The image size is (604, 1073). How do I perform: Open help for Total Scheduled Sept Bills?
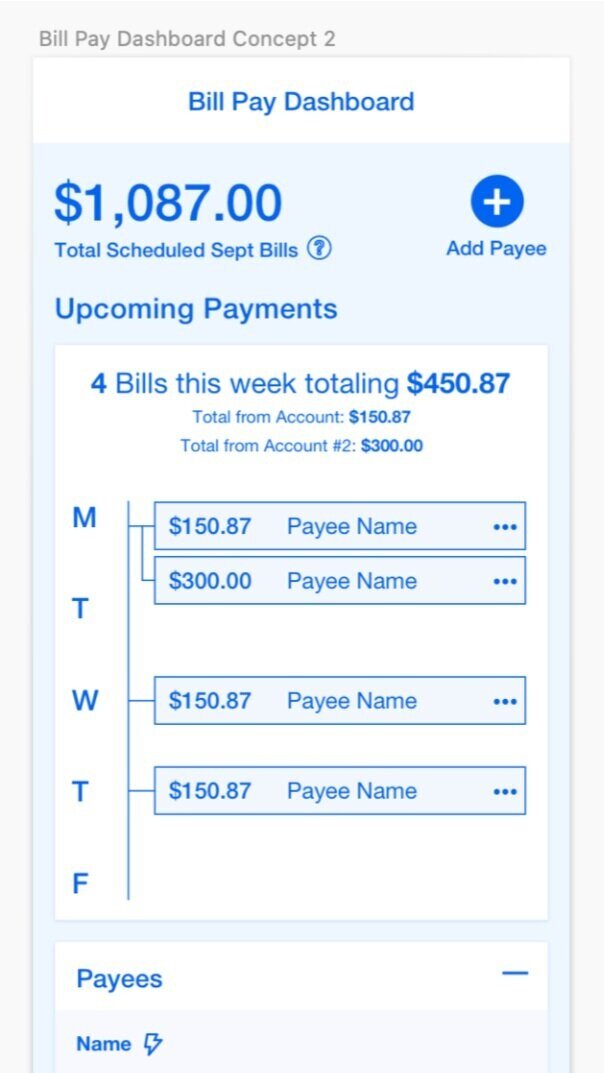pyautogui.click(x=319, y=248)
